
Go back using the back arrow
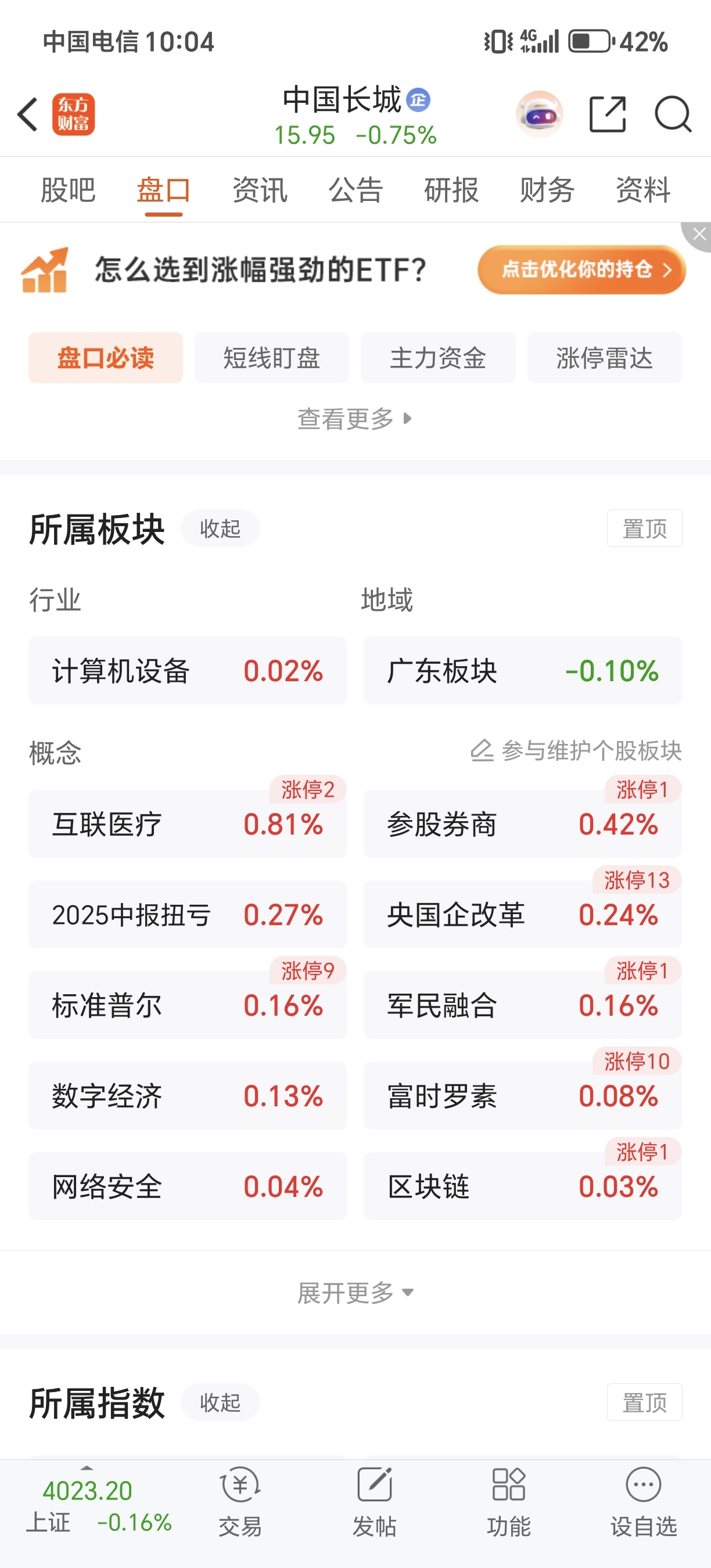[x=28, y=114]
